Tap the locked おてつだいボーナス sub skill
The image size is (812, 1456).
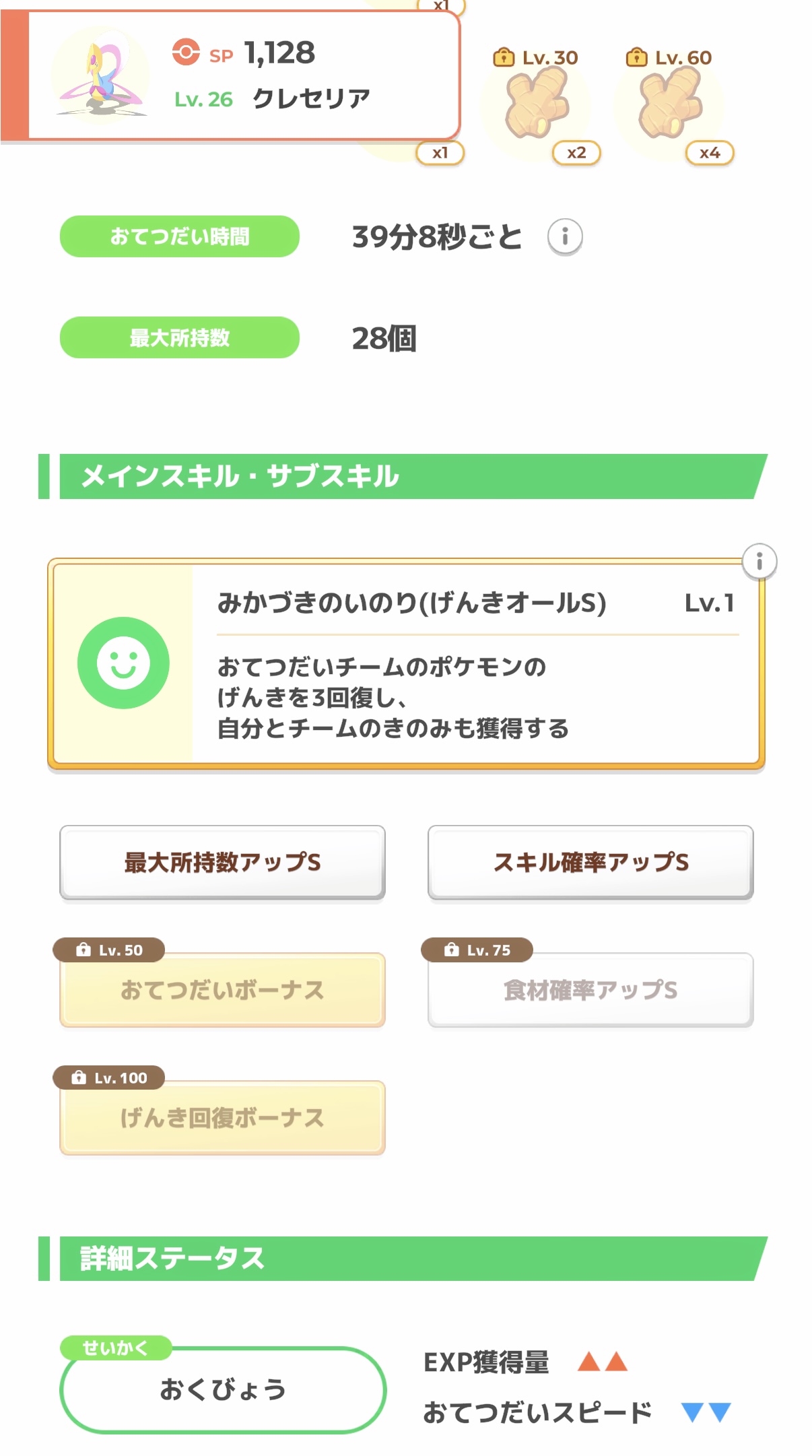(222, 989)
